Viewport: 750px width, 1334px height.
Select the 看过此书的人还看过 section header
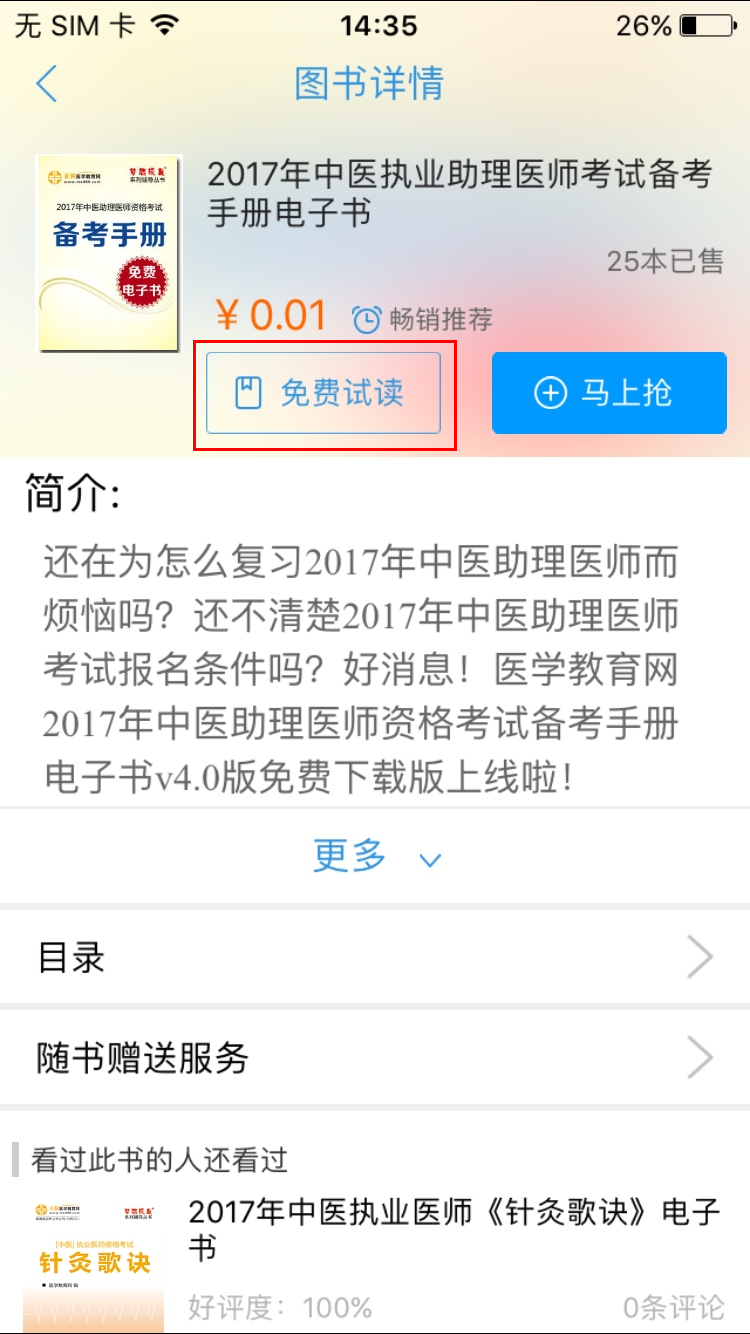pyautogui.click(x=160, y=1160)
